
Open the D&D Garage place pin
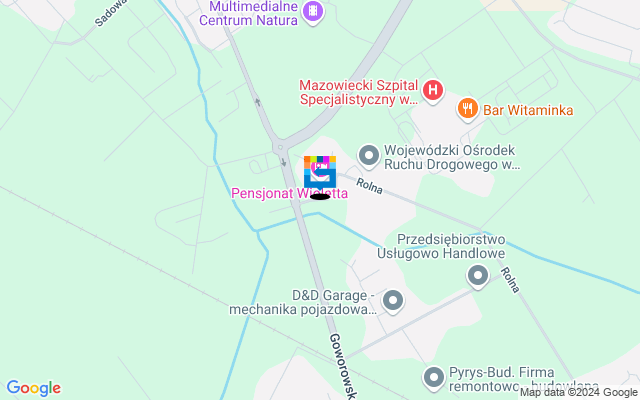tap(392, 300)
